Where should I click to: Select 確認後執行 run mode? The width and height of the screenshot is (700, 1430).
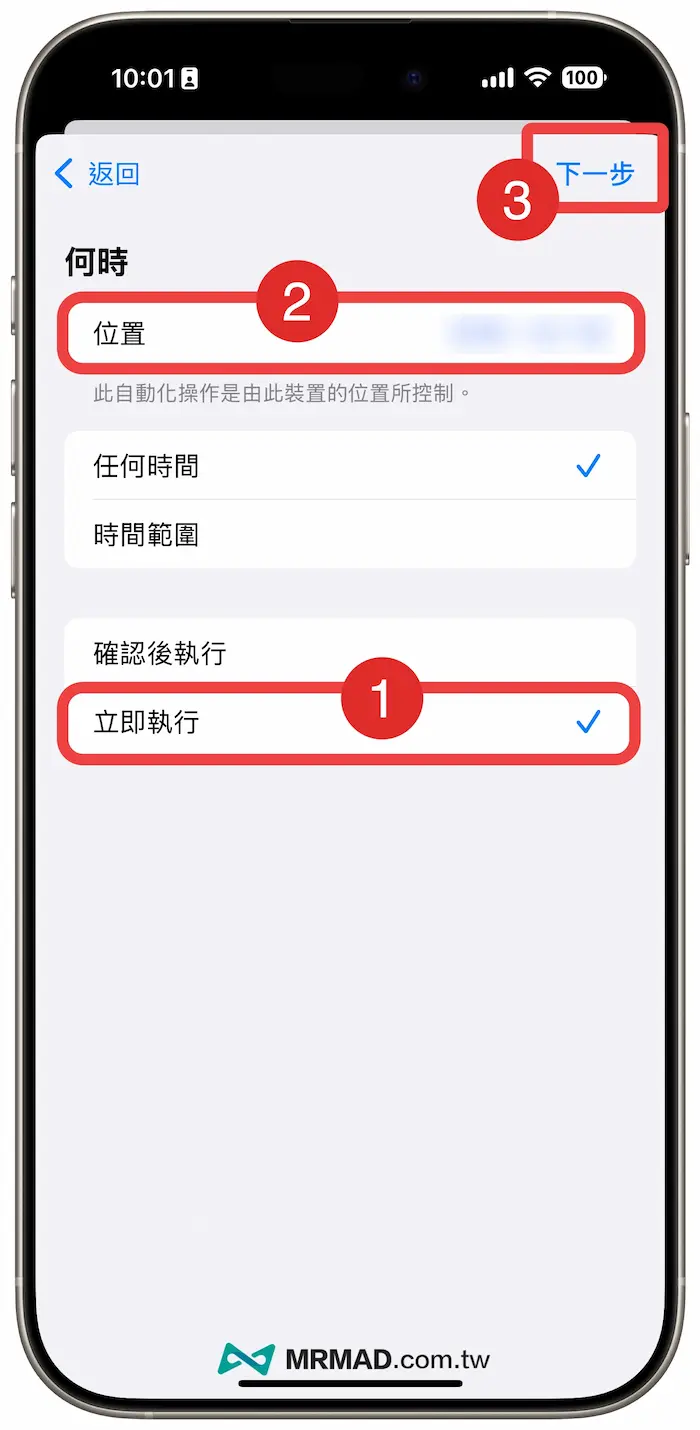tap(350, 653)
